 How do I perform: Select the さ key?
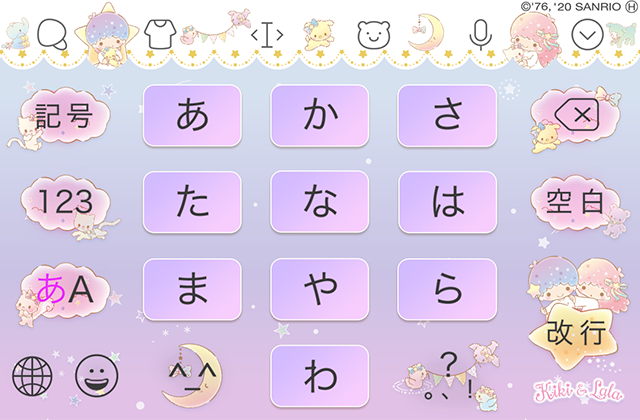click(447, 116)
